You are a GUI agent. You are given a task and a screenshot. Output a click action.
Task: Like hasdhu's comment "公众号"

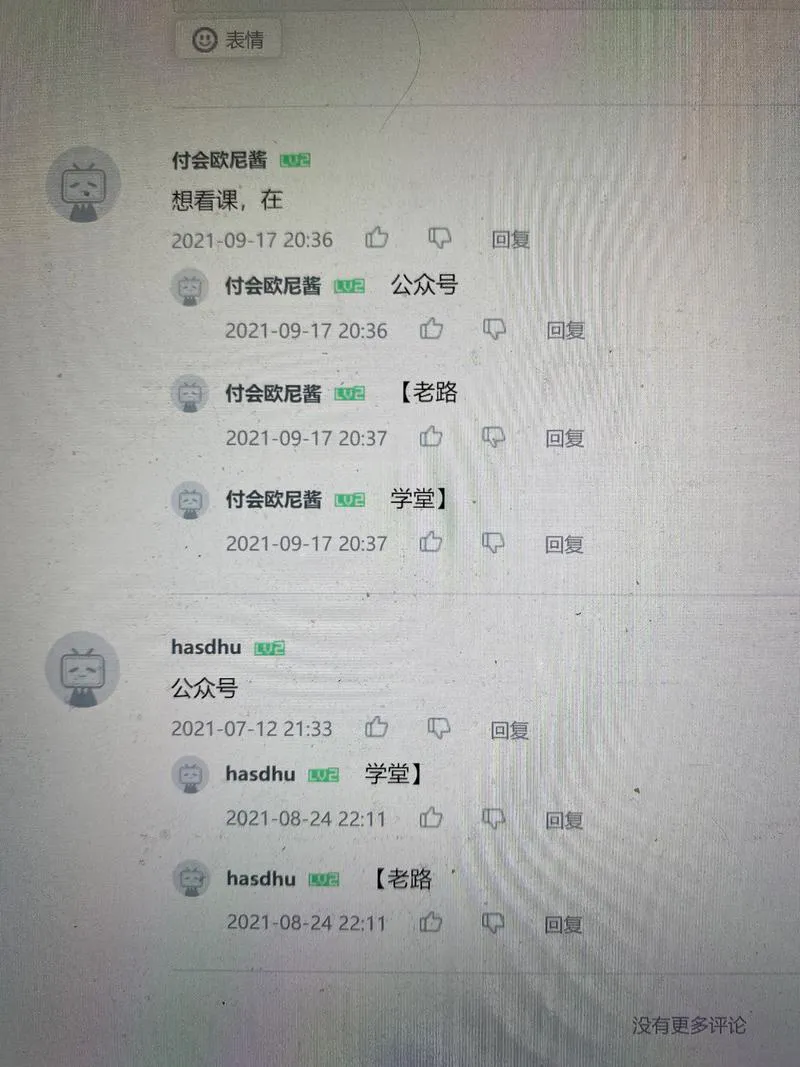[377, 727]
